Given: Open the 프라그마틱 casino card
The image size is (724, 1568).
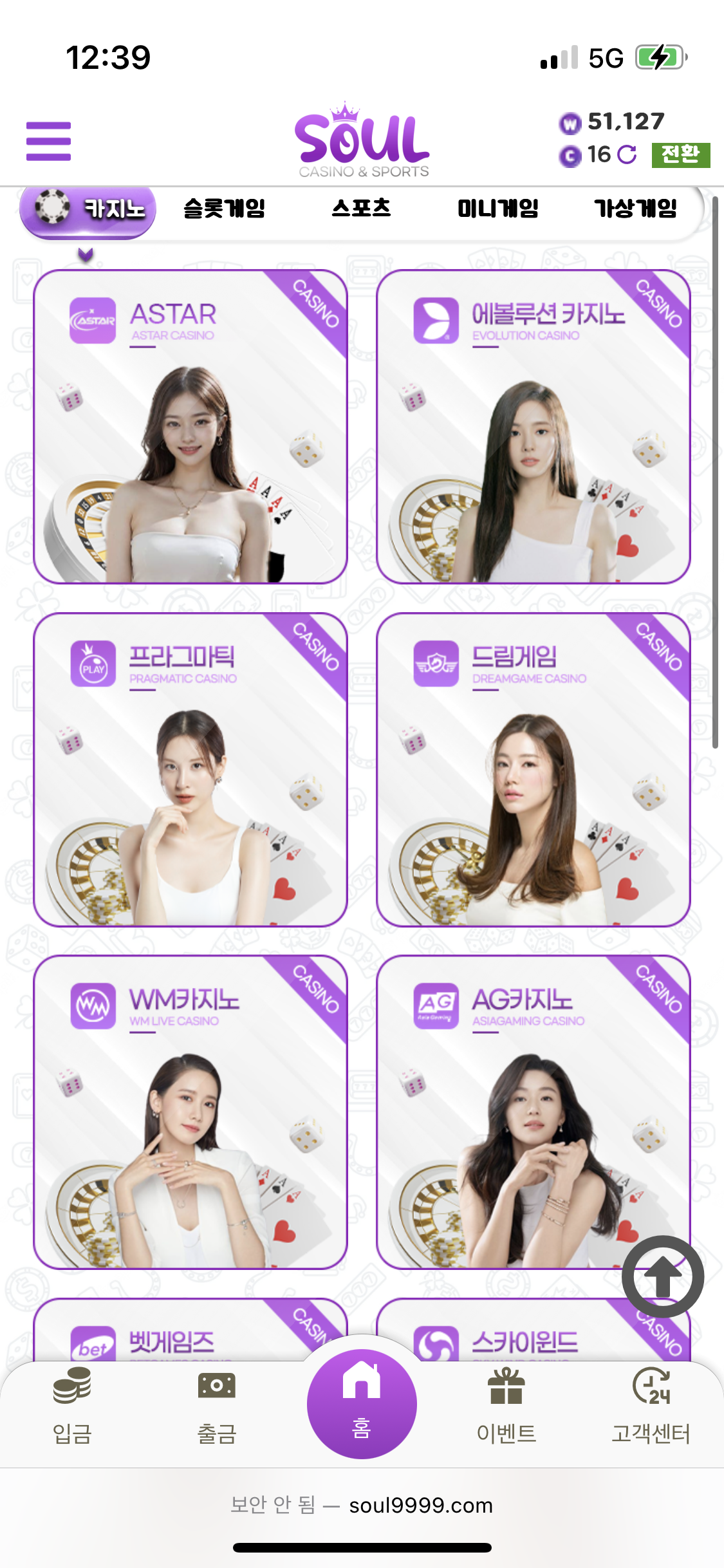Looking at the screenshot, I should point(190,770).
